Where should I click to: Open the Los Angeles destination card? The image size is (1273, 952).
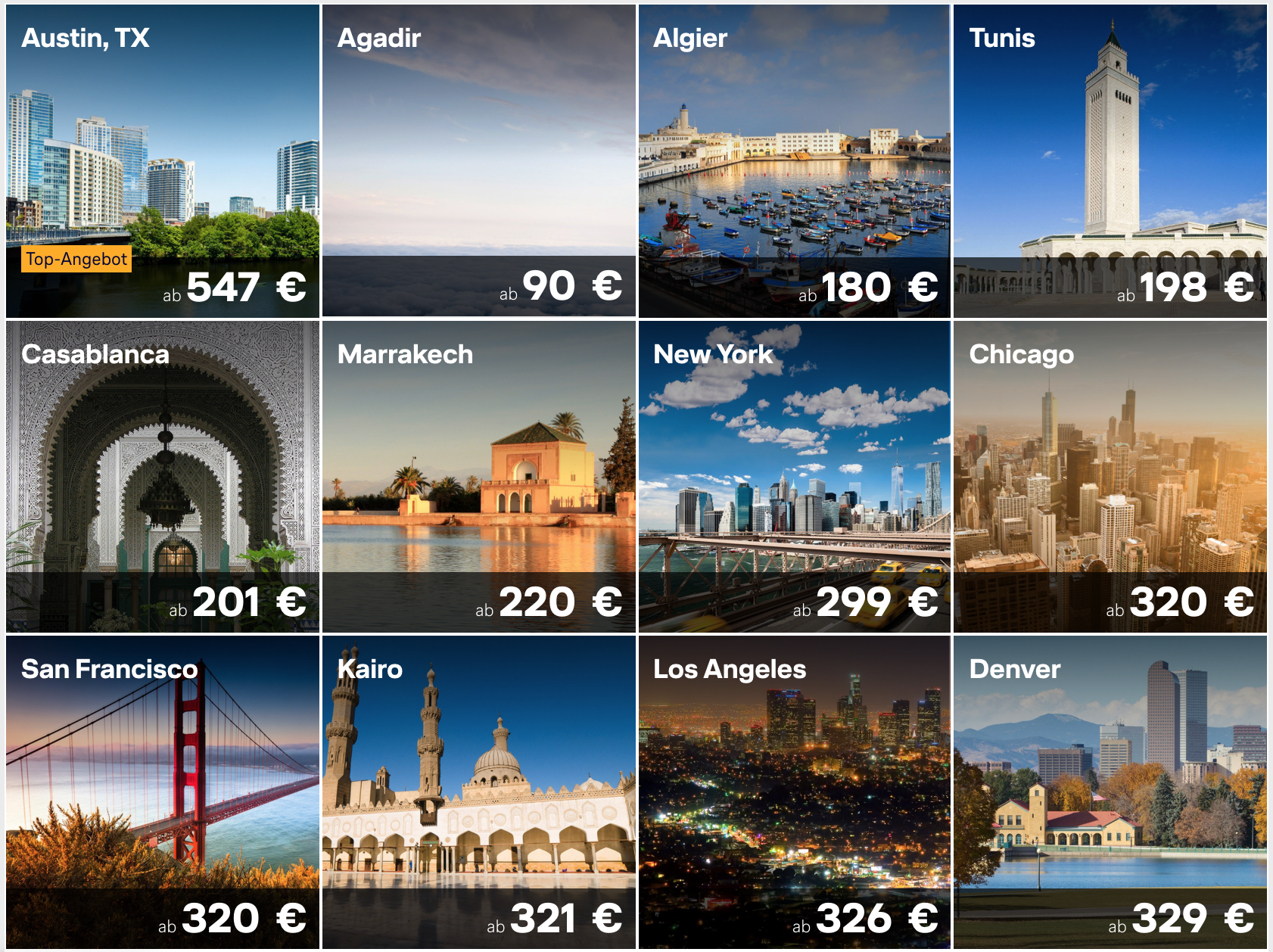click(x=794, y=792)
